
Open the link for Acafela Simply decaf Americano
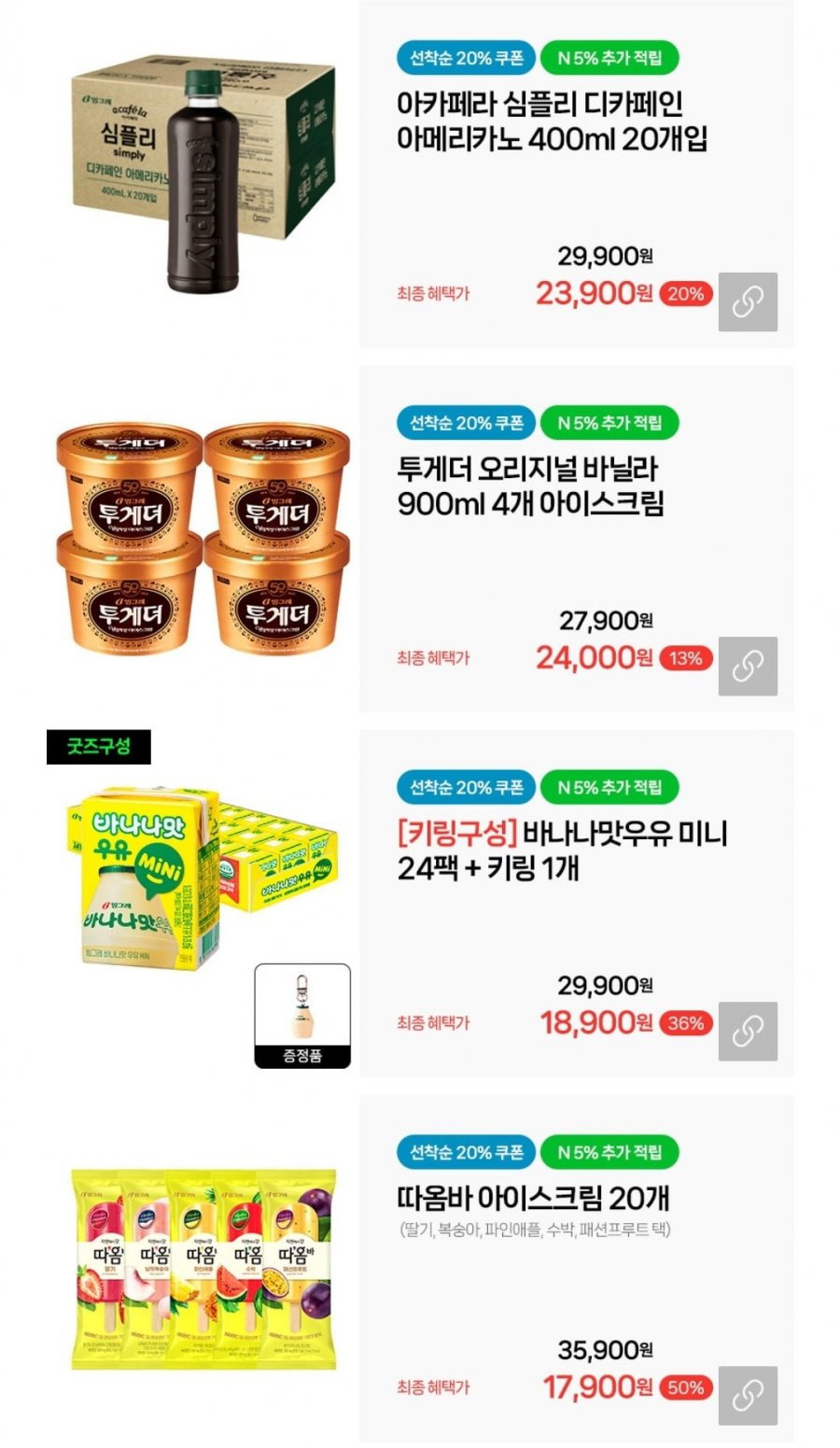pyautogui.click(x=748, y=302)
